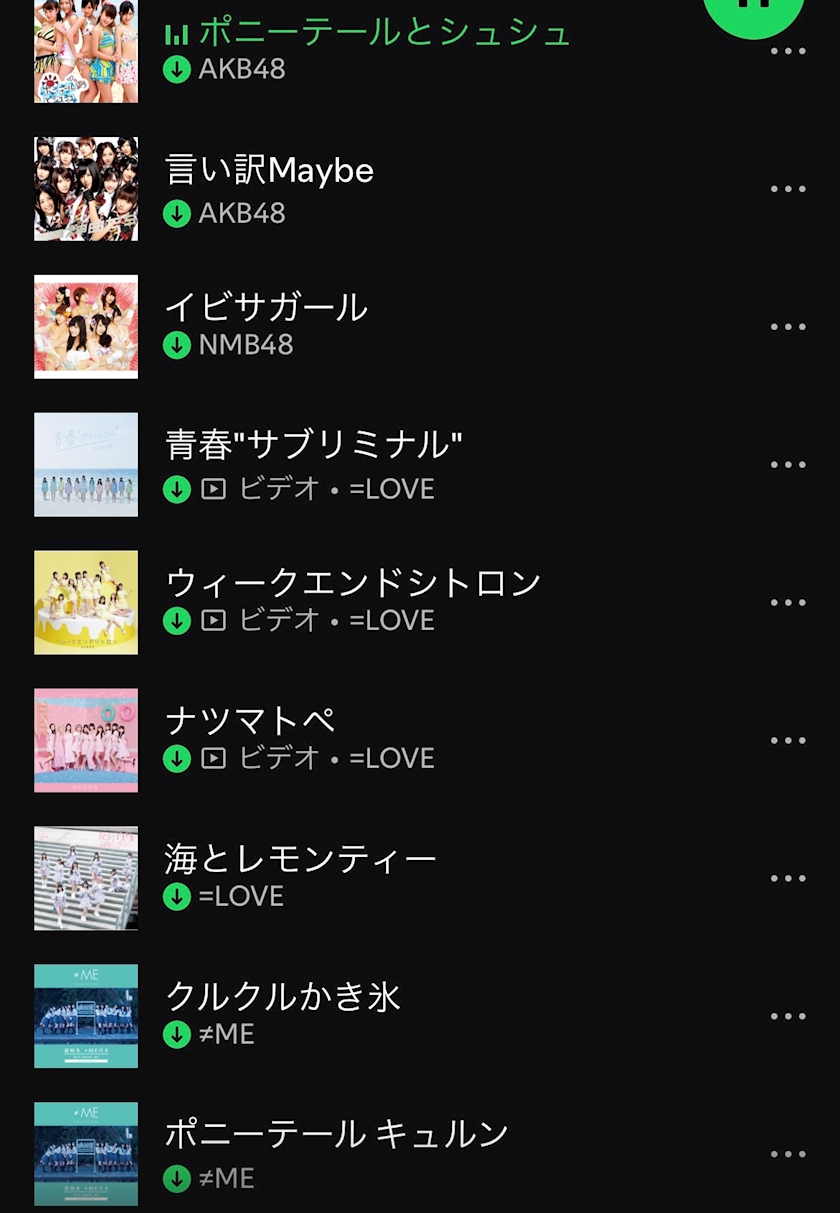This screenshot has height=1213, width=840.
Task: Open more options for ポニーテール キュルン
Action: tap(788, 1155)
